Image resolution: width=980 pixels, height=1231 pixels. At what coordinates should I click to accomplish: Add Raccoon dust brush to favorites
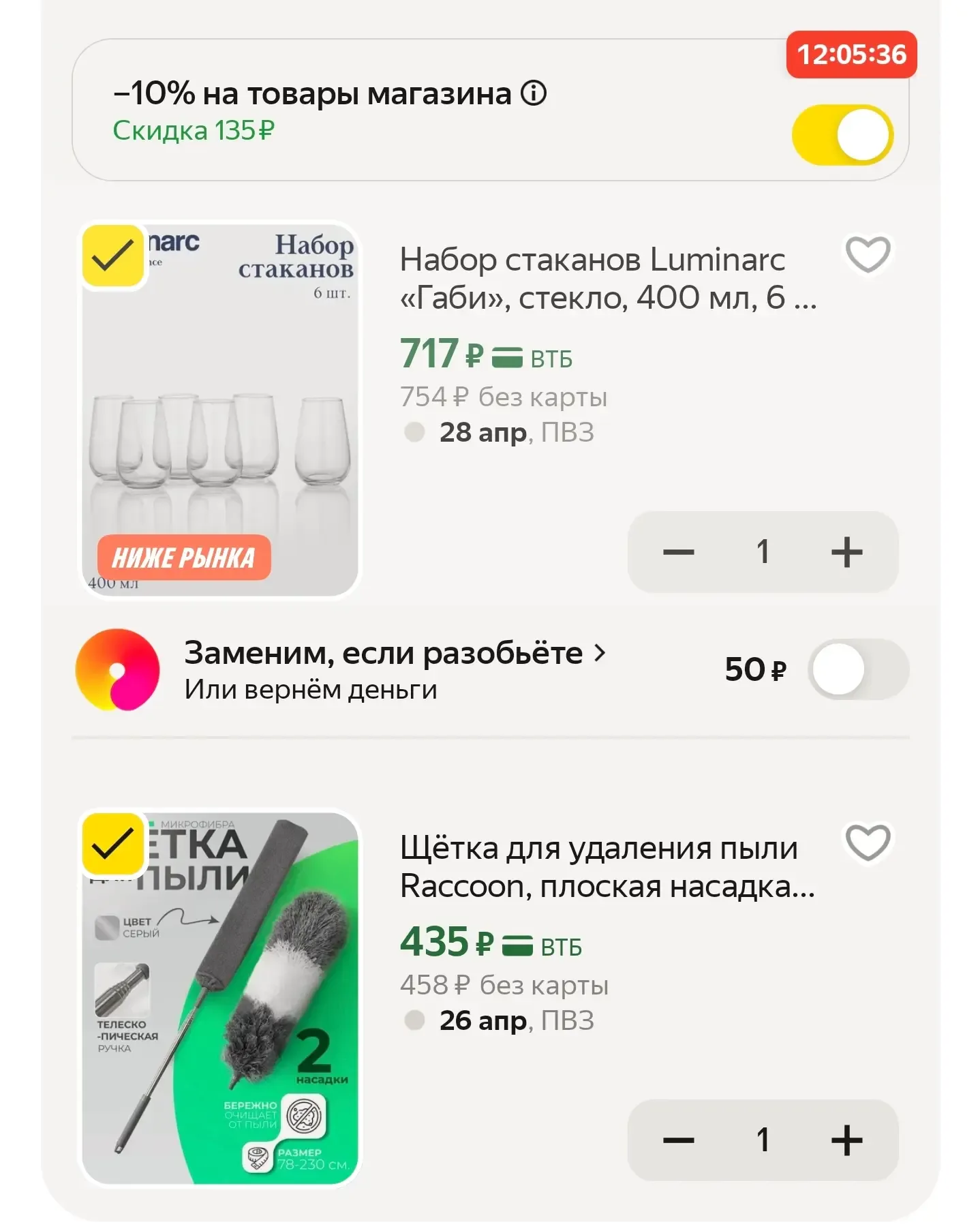pyautogui.click(x=868, y=842)
